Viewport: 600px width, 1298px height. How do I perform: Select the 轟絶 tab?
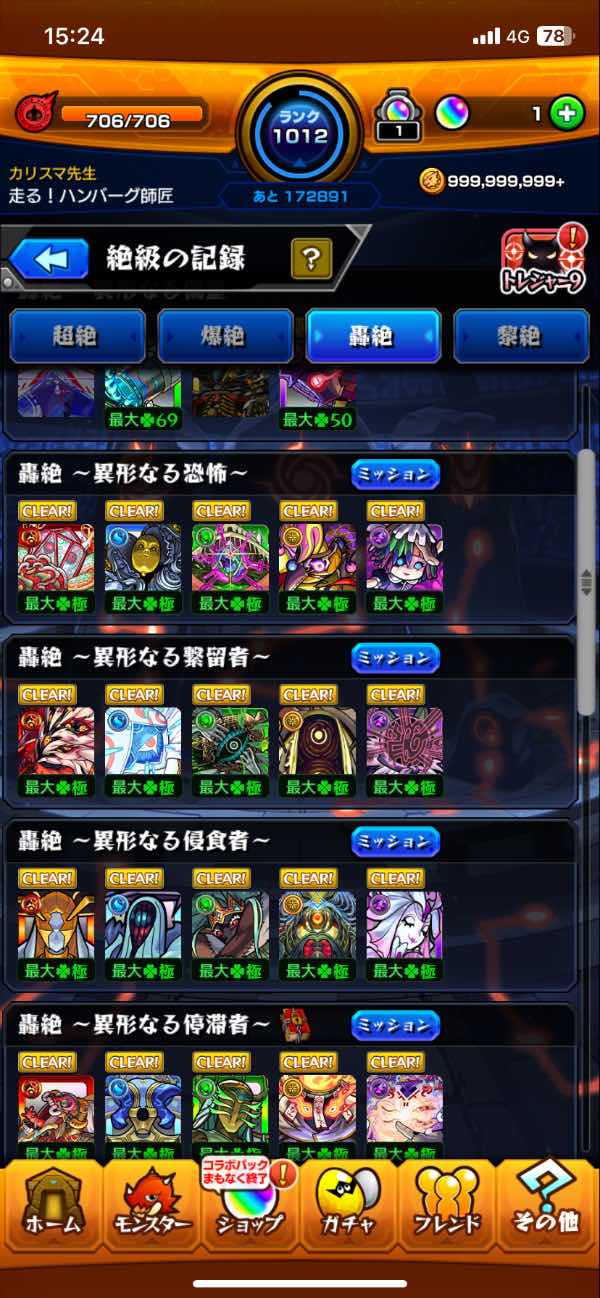click(x=374, y=335)
